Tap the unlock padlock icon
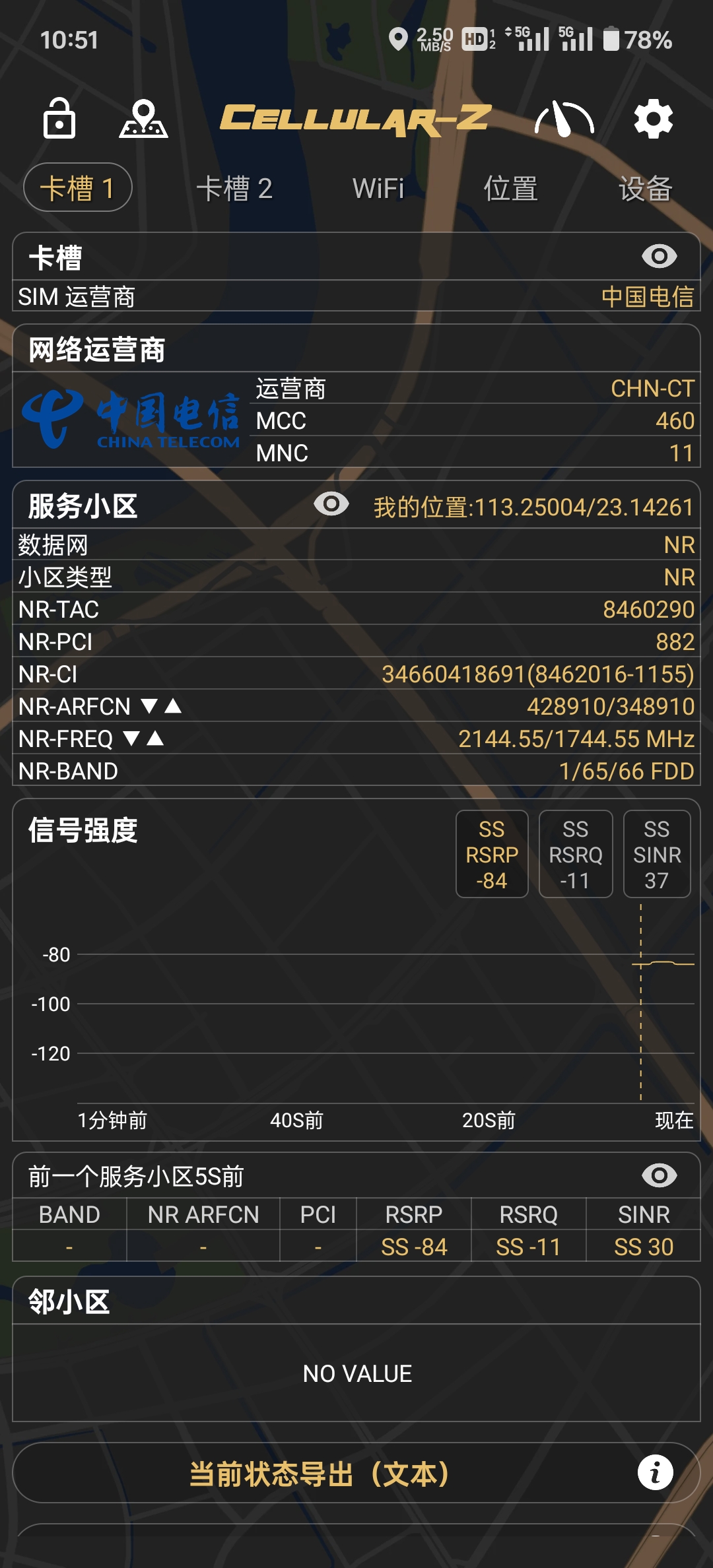 [x=59, y=119]
